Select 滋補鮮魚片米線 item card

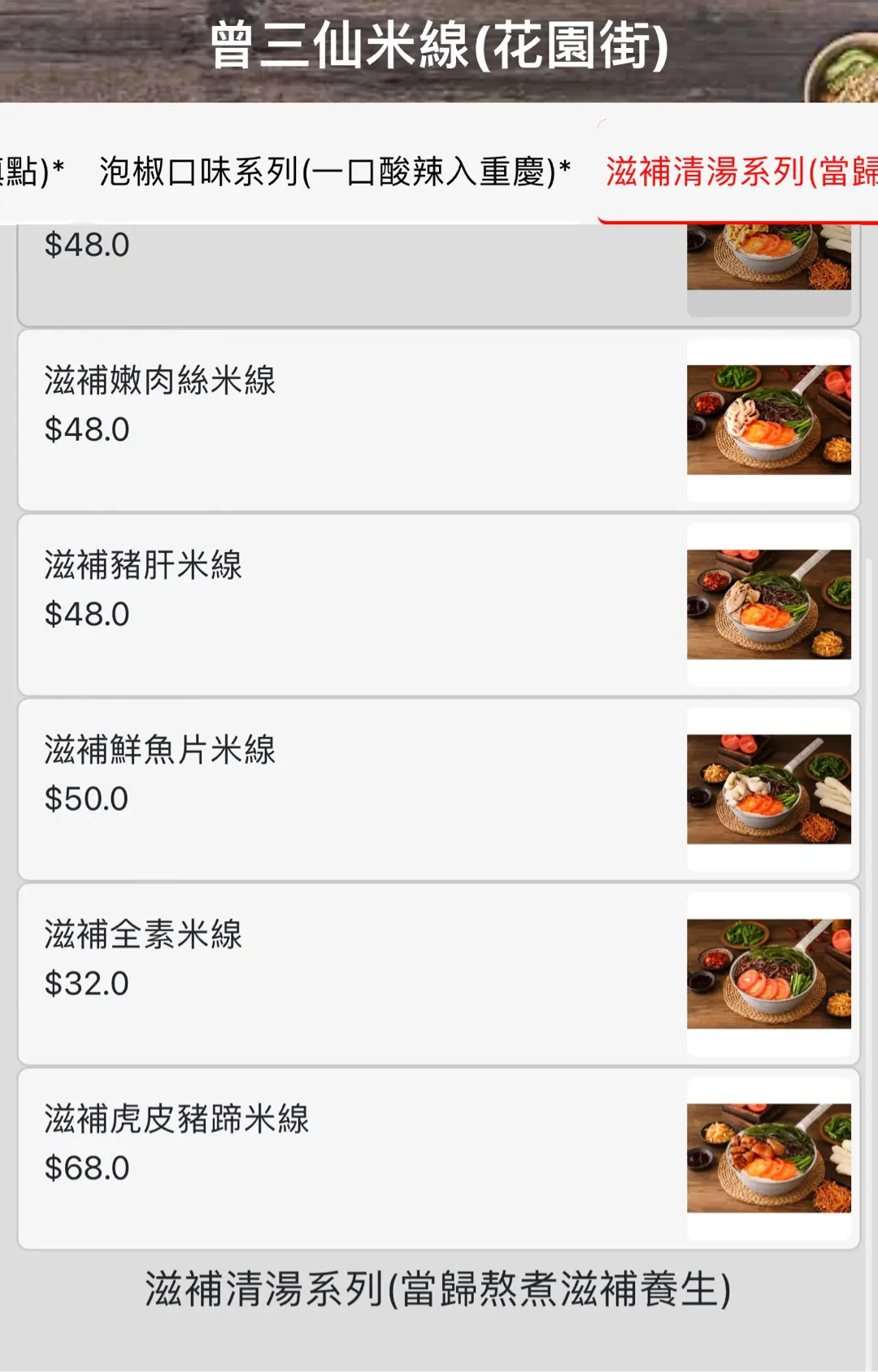coord(439,789)
